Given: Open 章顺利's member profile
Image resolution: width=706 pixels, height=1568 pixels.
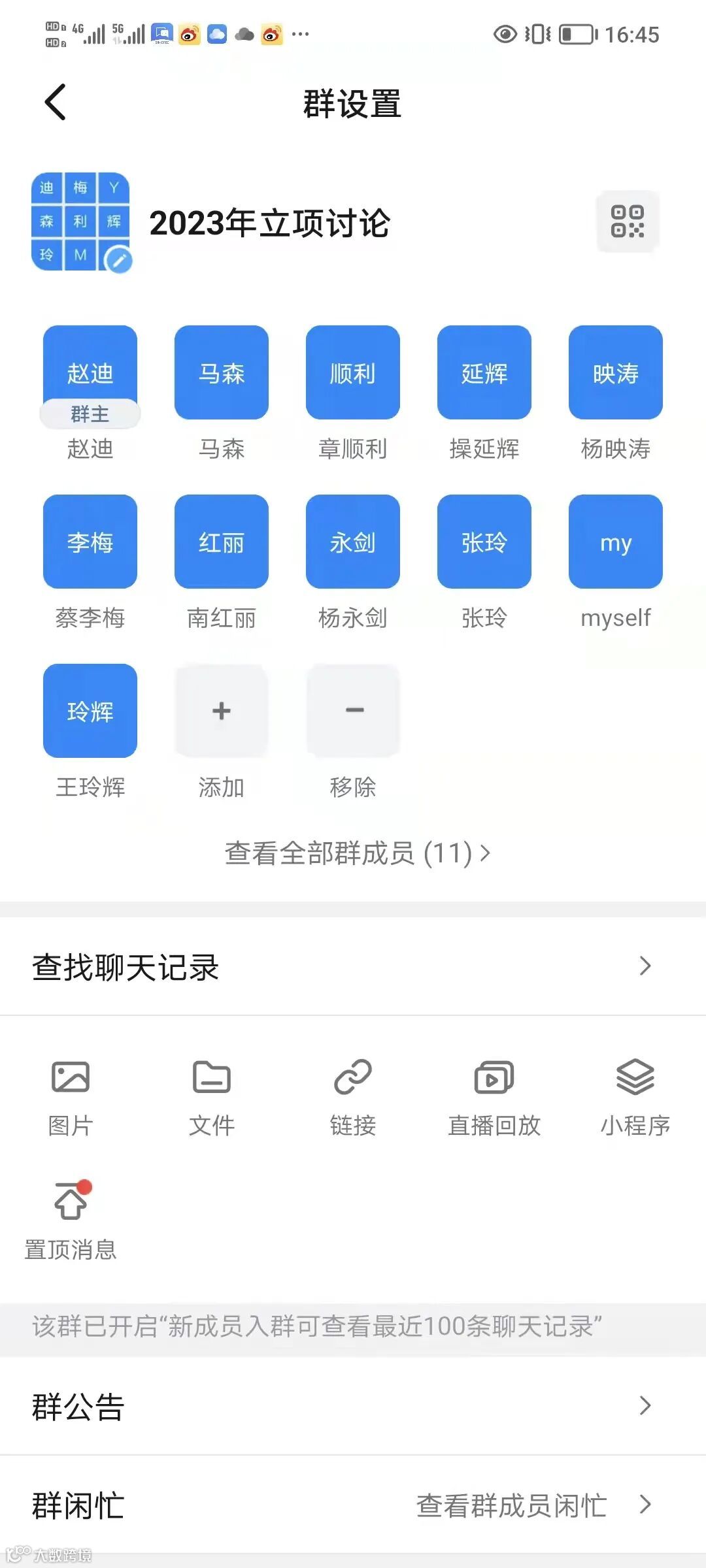Looking at the screenshot, I should 353,373.
